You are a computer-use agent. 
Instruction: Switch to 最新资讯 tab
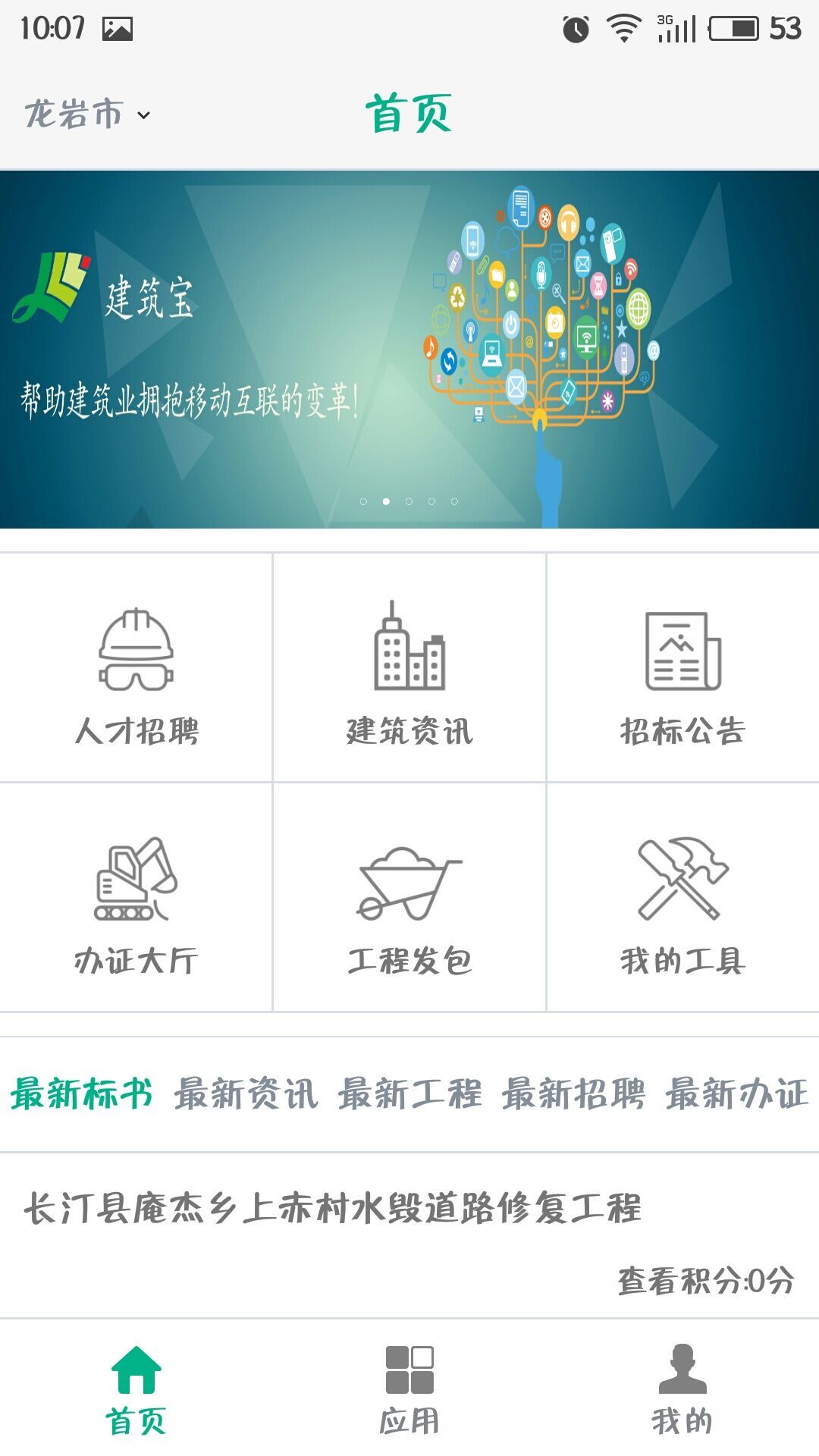(246, 1094)
